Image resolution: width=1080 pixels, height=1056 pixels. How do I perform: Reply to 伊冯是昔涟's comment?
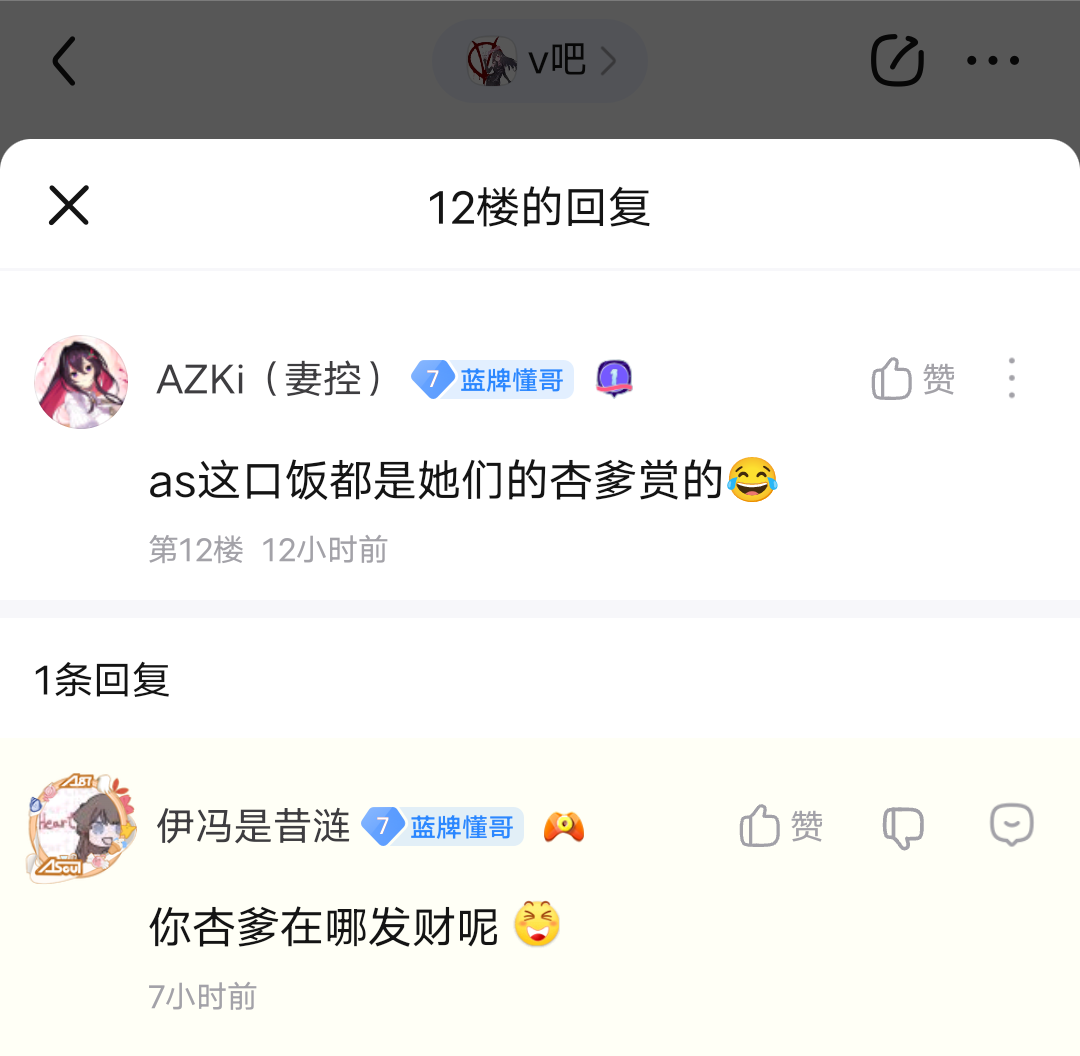1011,826
